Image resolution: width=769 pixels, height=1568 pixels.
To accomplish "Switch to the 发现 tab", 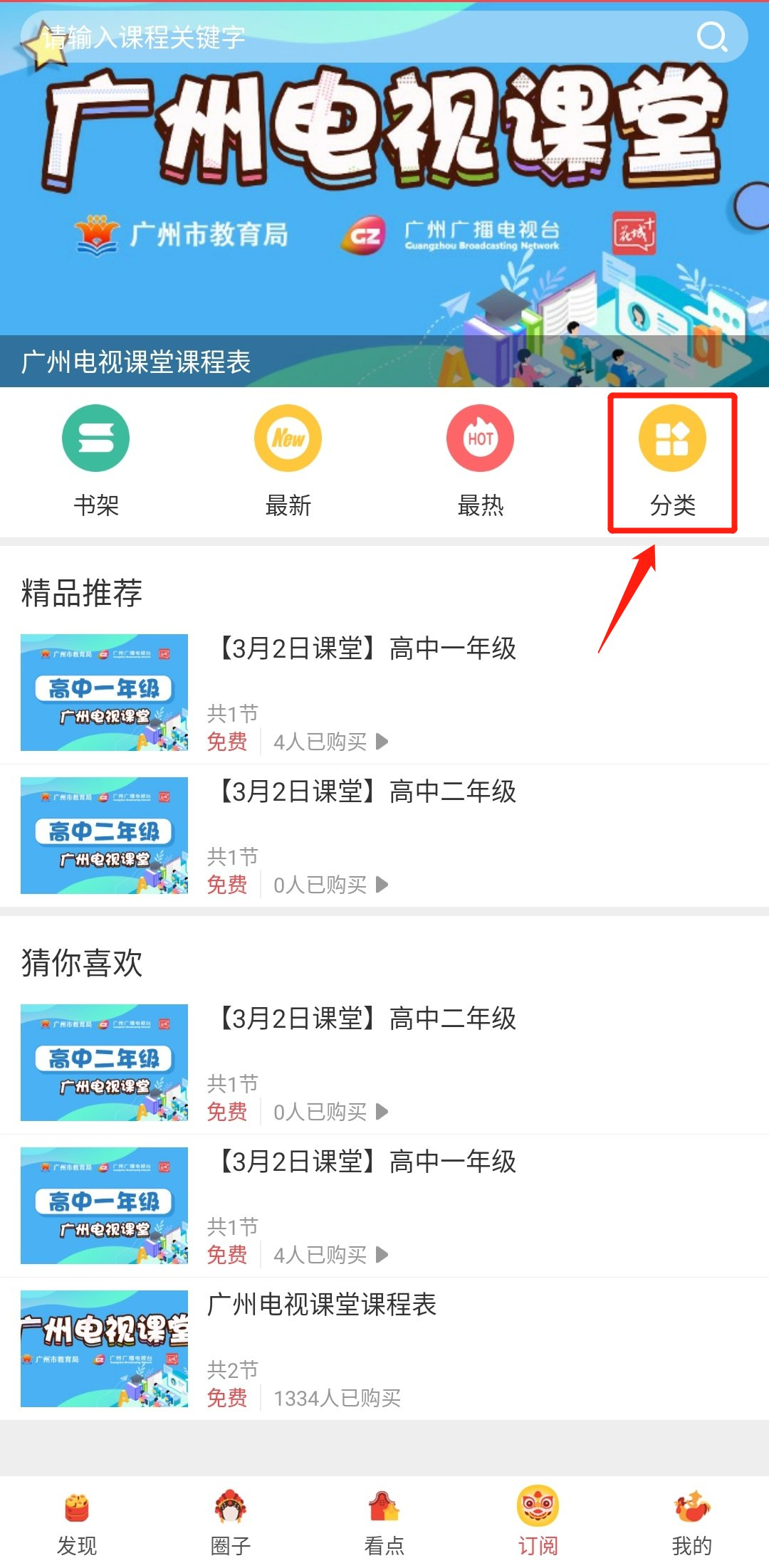I will 77,1522.
